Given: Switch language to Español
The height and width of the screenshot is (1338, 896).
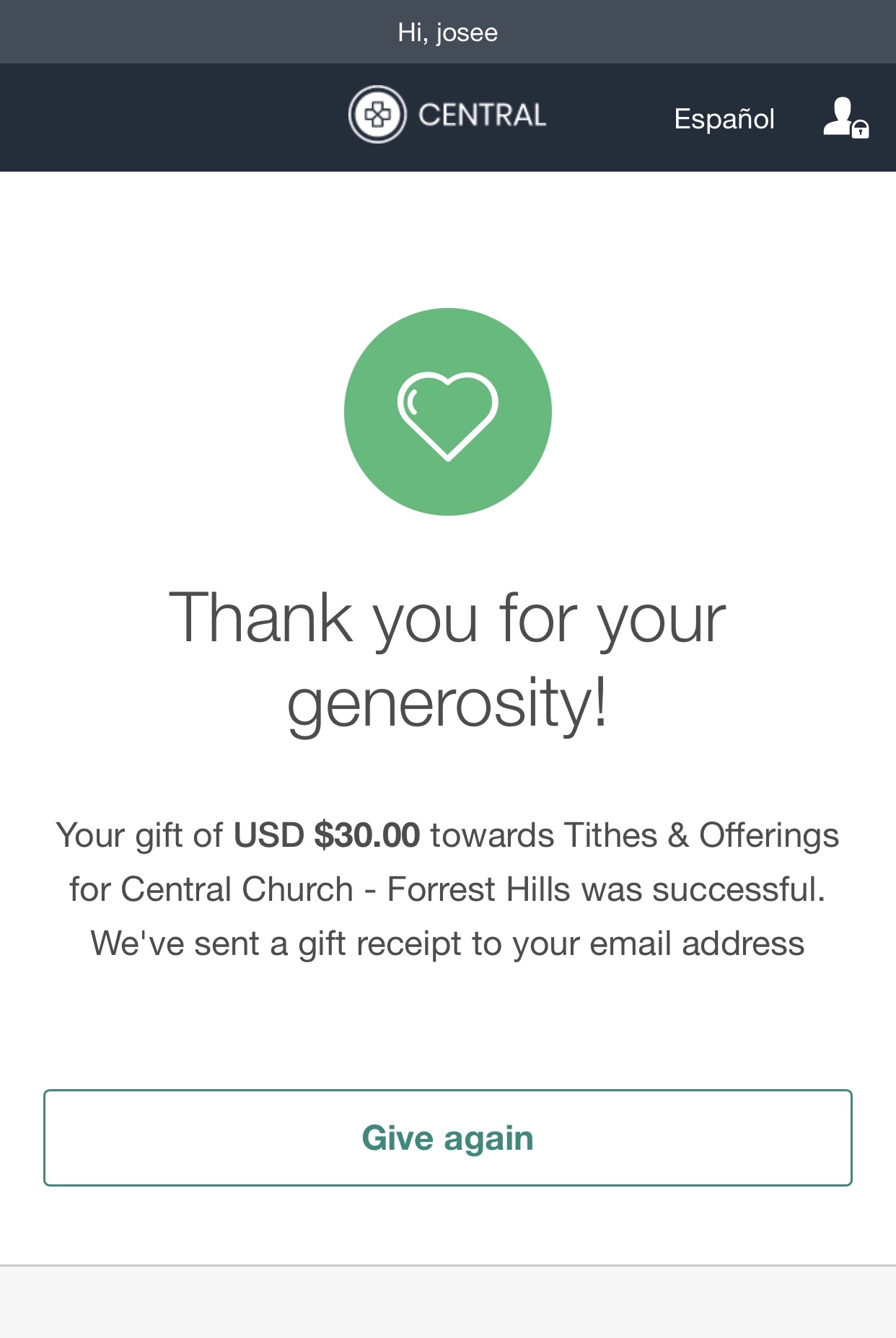Looking at the screenshot, I should click(x=724, y=118).
